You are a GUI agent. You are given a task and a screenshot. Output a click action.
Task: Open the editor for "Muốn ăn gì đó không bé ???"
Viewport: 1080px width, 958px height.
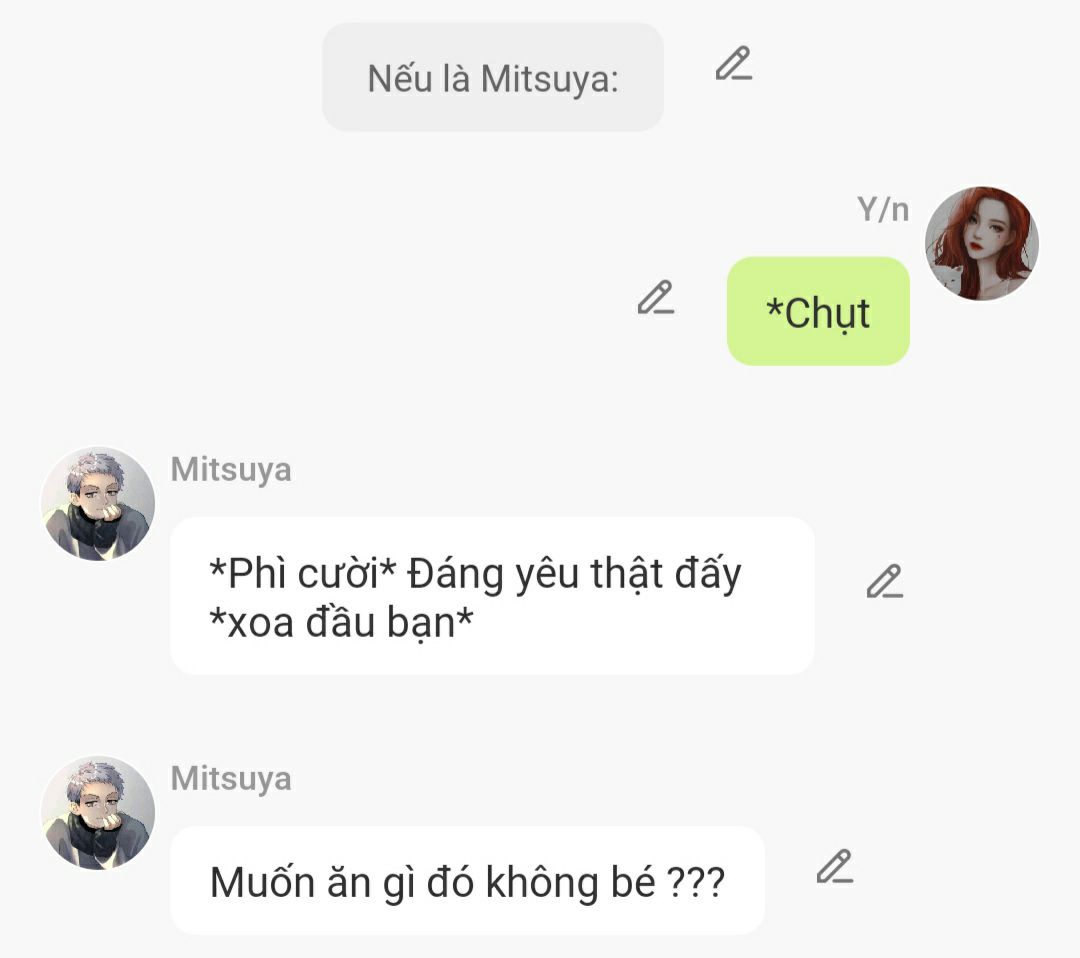point(834,867)
